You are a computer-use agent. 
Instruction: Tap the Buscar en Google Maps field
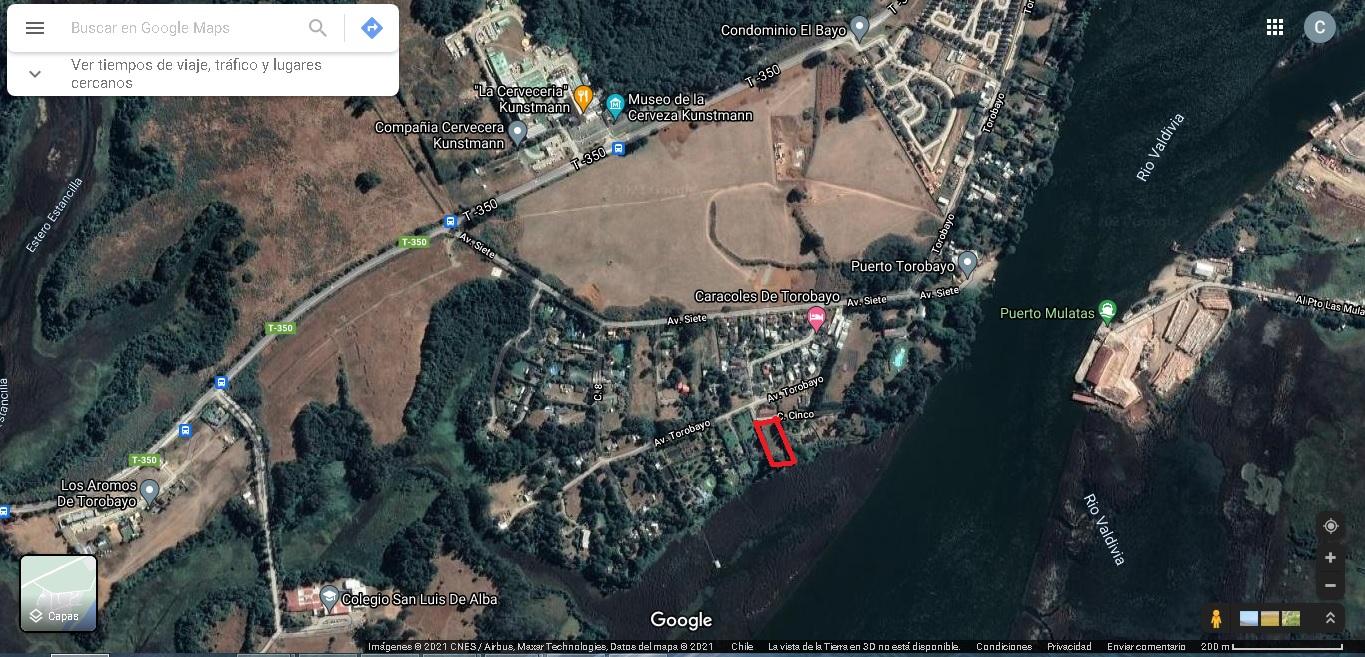pyautogui.click(x=180, y=28)
